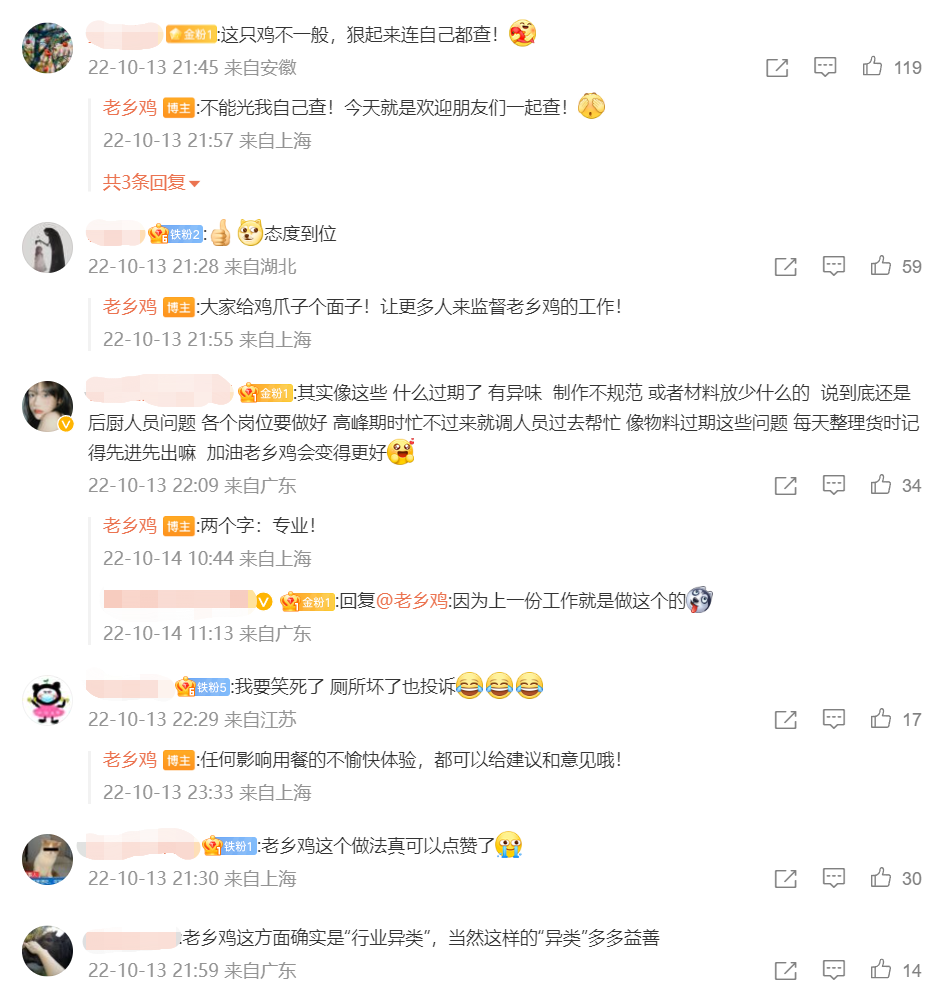
Task: Reply to the comment ending "加油老乡鸡会变得更好"
Action: coord(833,485)
